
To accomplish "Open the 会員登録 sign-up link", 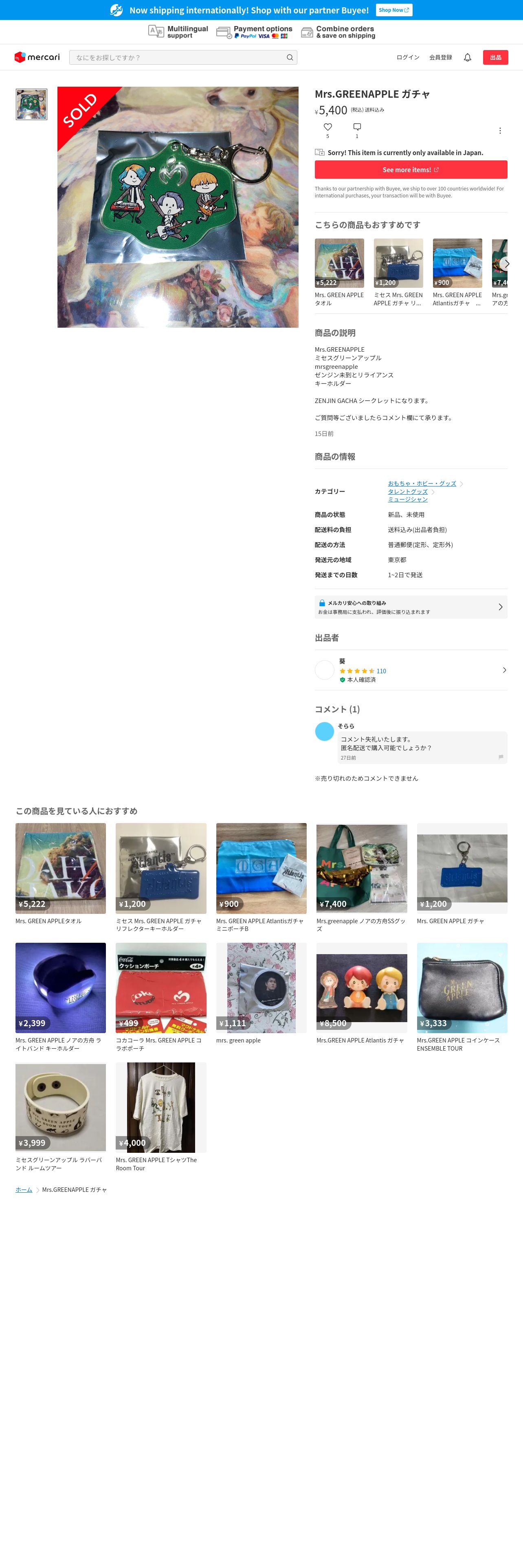I will pos(441,57).
